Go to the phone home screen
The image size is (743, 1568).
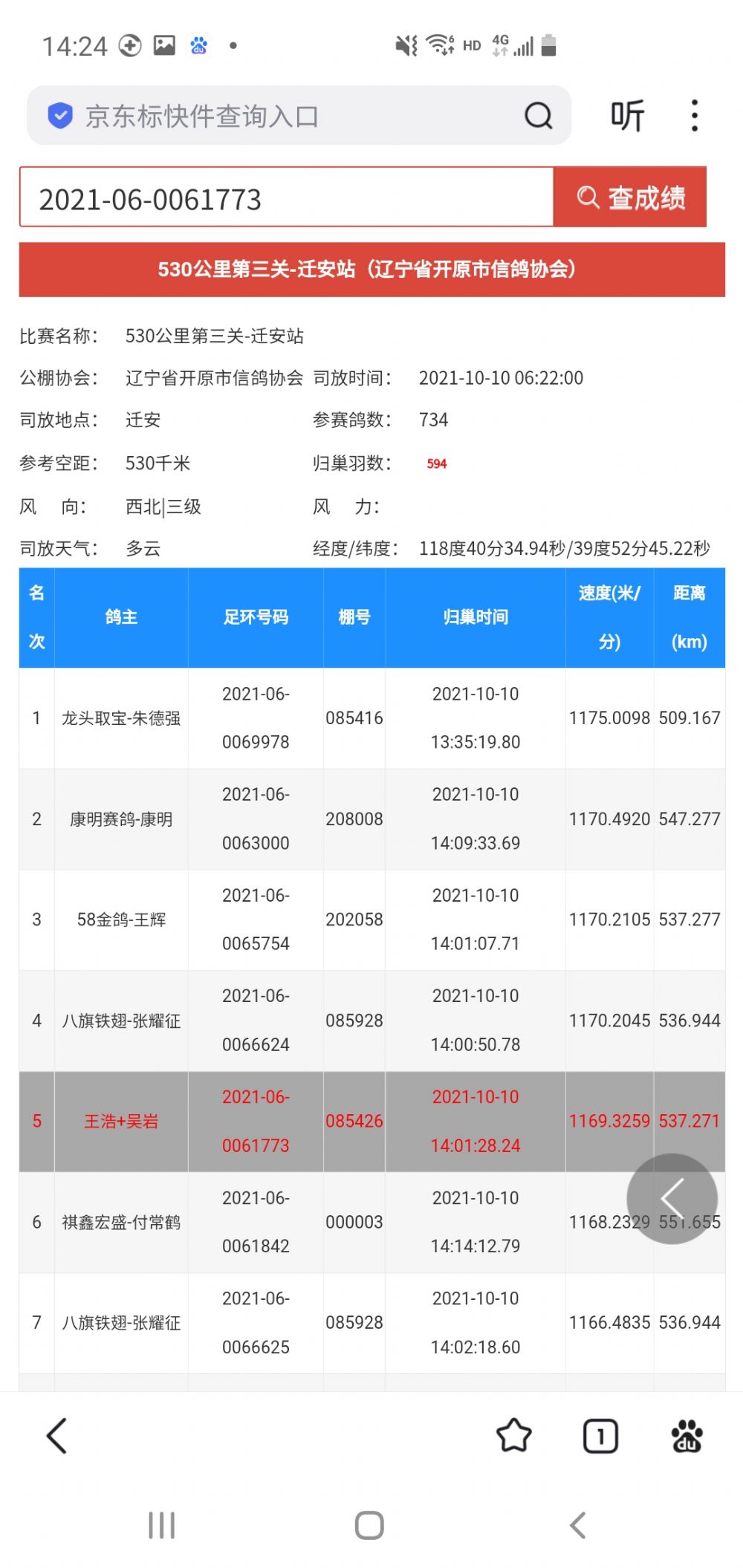pyautogui.click(x=369, y=1526)
